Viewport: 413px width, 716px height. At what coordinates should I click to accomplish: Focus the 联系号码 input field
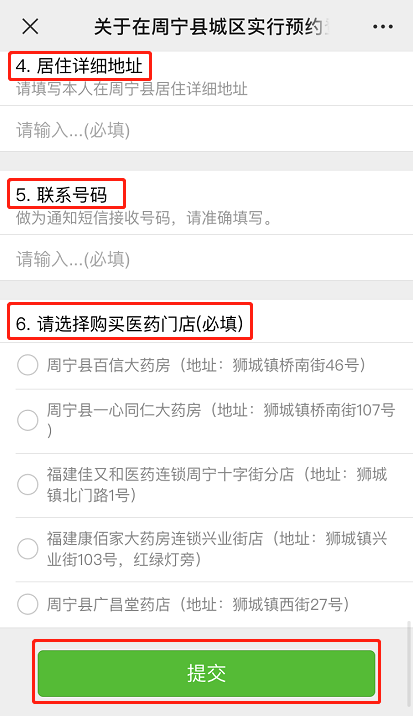tap(206, 258)
